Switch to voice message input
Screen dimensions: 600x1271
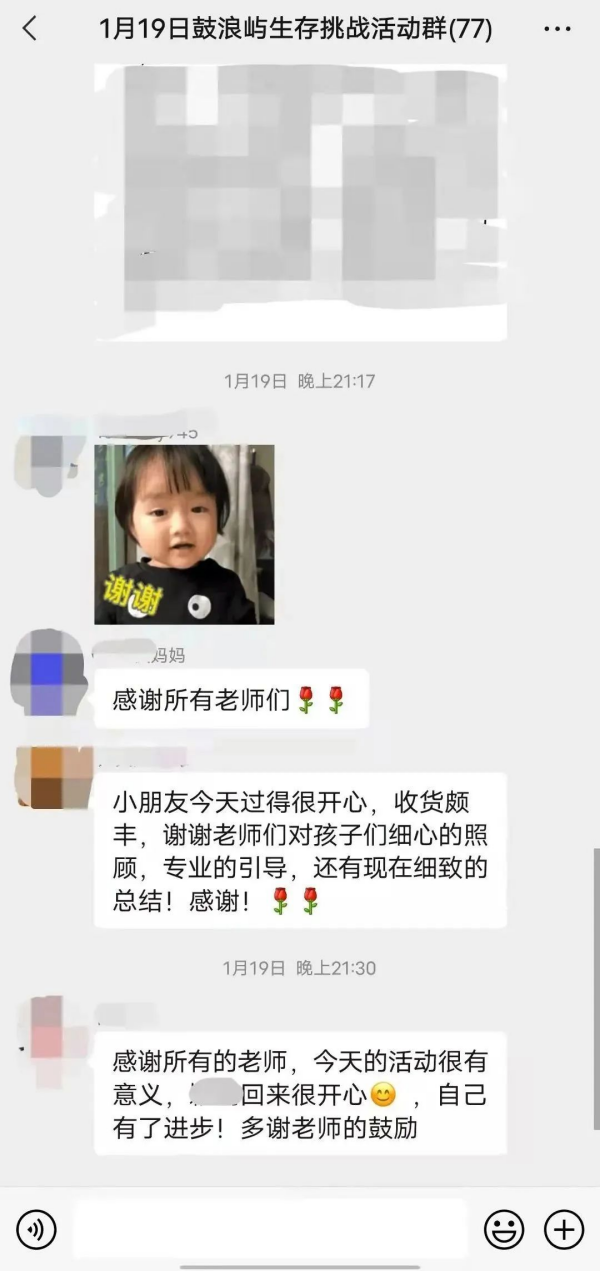(37, 1229)
